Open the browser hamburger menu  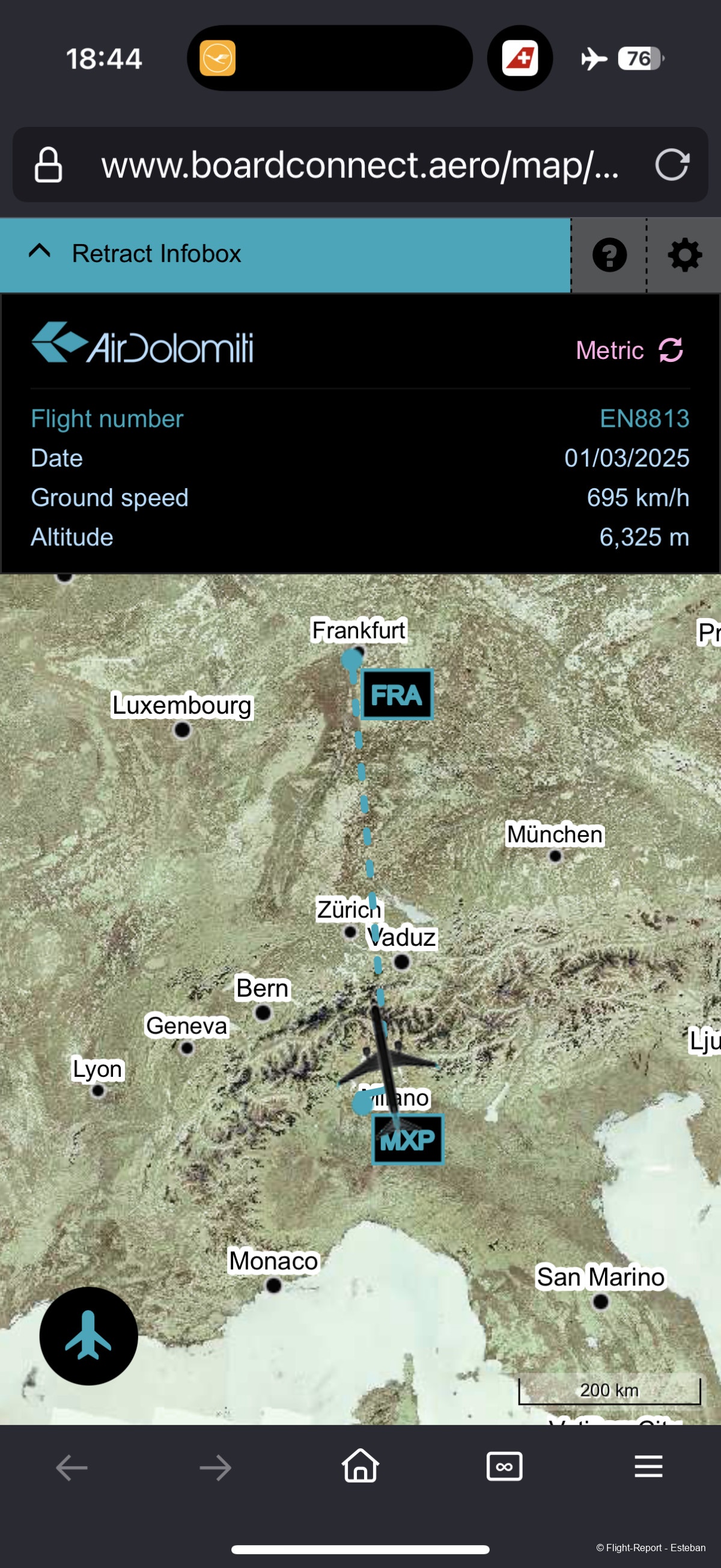(648, 1467)
